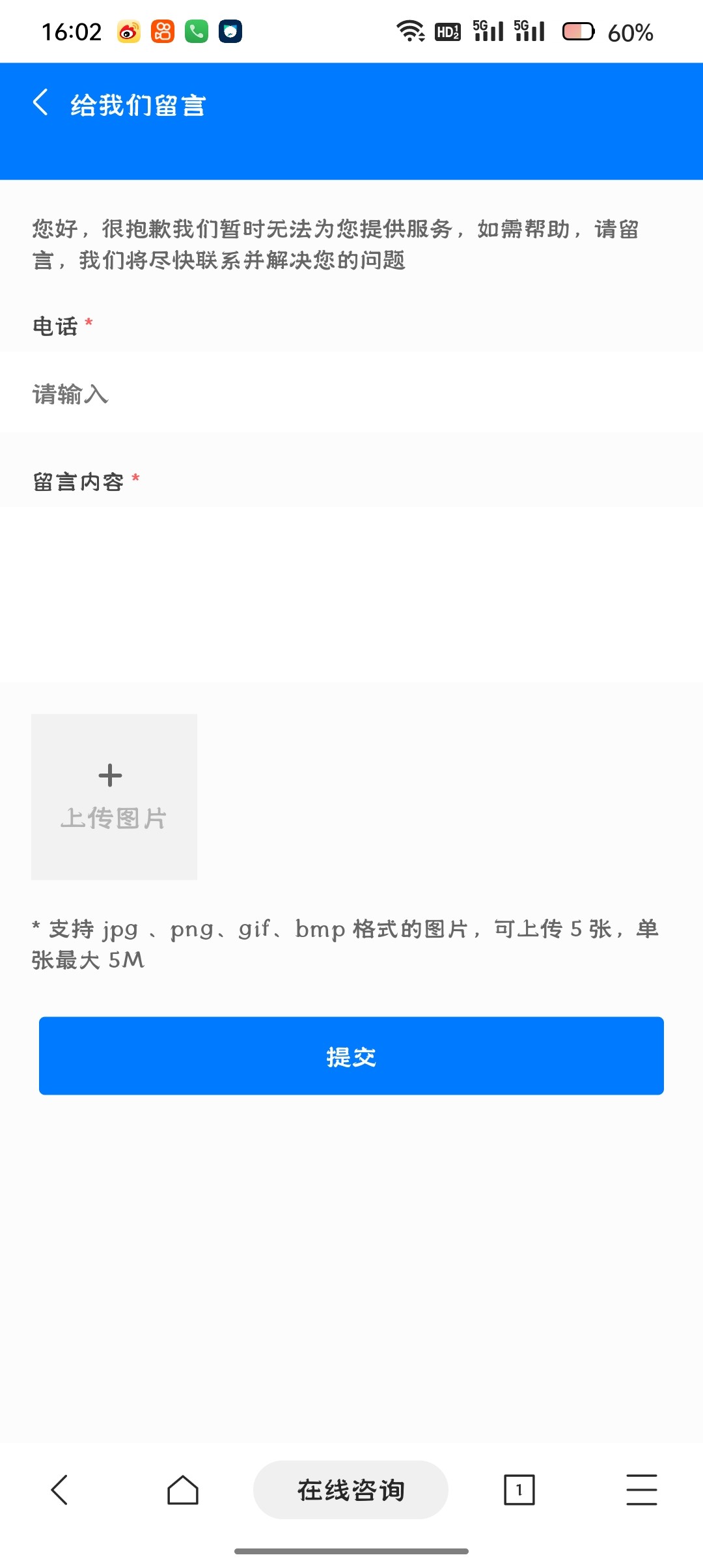Tap the HD indicator in the status bar
The height and width of the screenshot is (1568, 703).
pyautogui.click(x=448, y=31)
